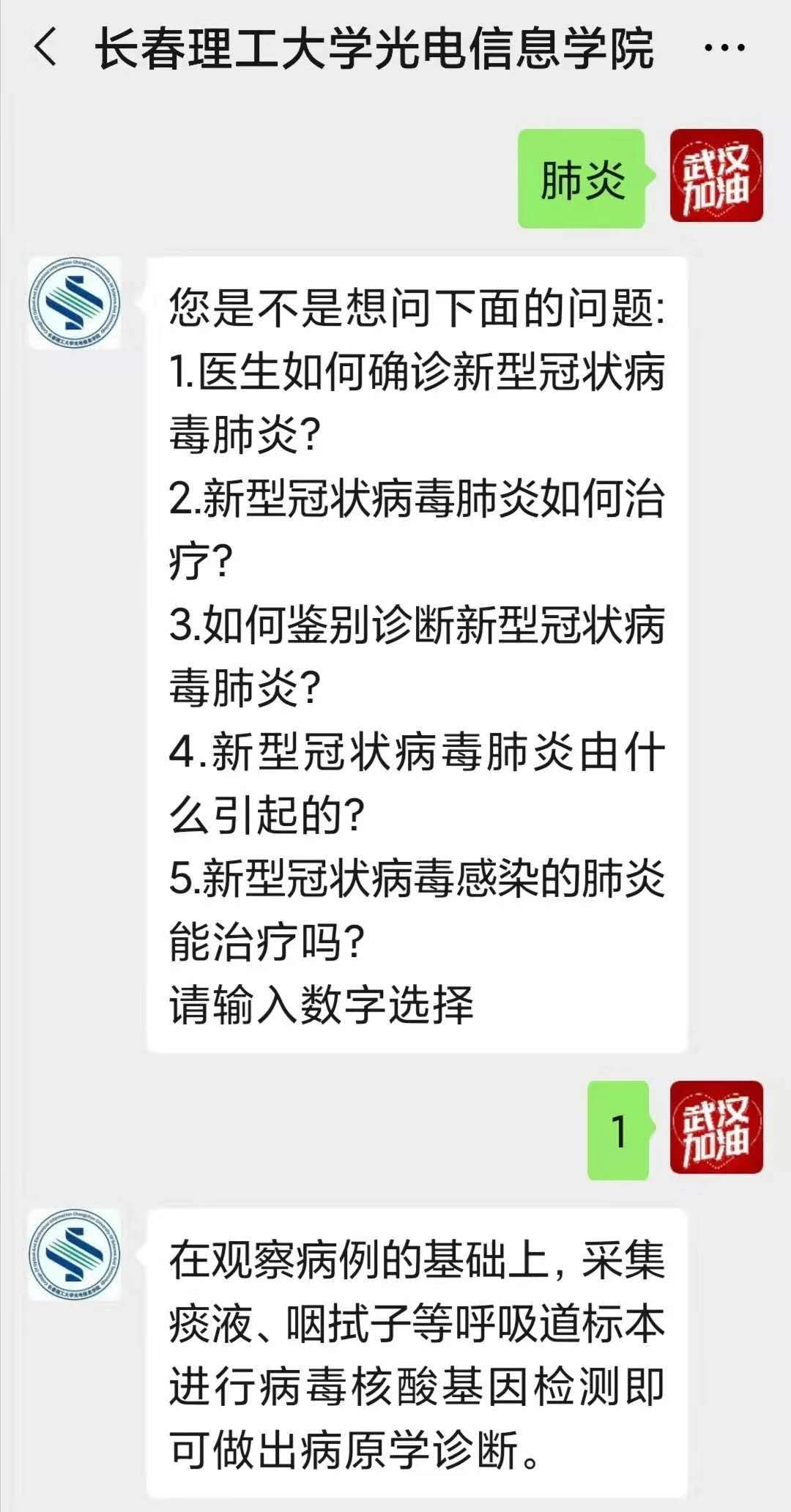Open the account avatar beside the 核酸基因检测 answer
This screenshot has height=1512, width=791.
75,1254
